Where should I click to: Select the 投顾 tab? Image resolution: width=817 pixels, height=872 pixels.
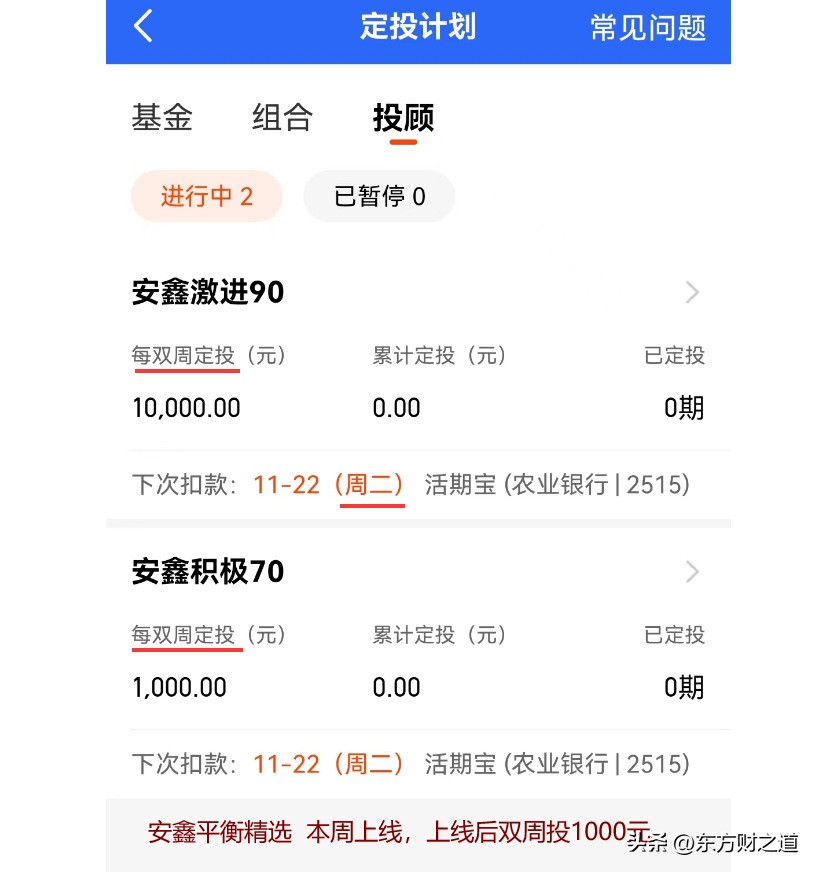pos(401,117)
